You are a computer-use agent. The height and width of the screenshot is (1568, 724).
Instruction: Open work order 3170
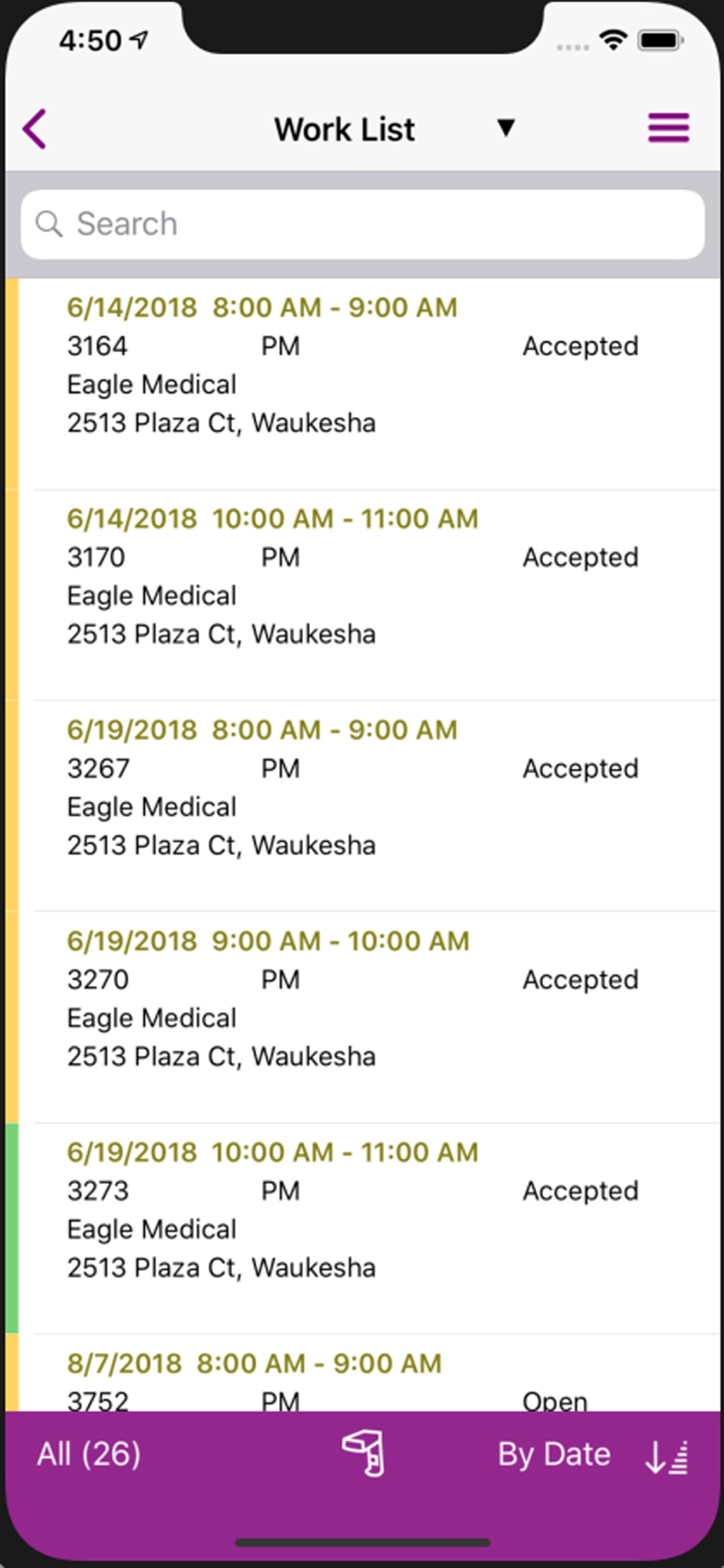click(362, 596)
